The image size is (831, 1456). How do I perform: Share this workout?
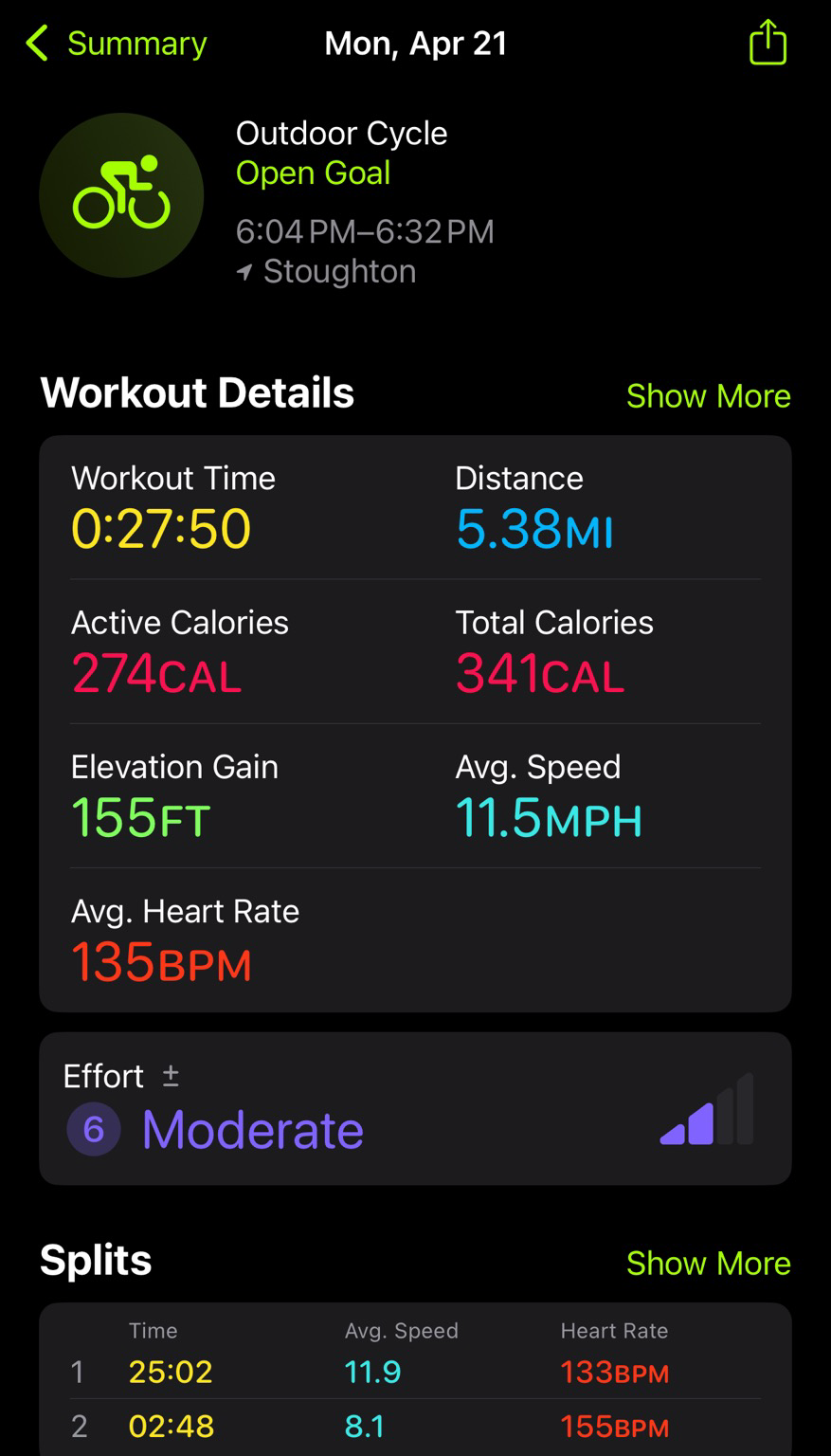pos(768,43)
